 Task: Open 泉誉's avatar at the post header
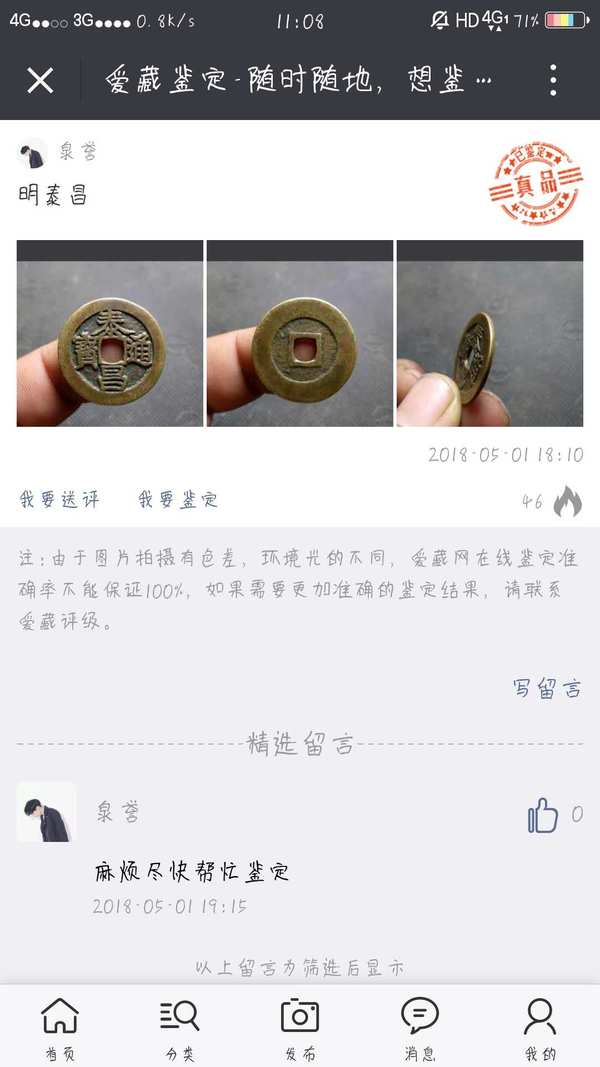point(33,153)
